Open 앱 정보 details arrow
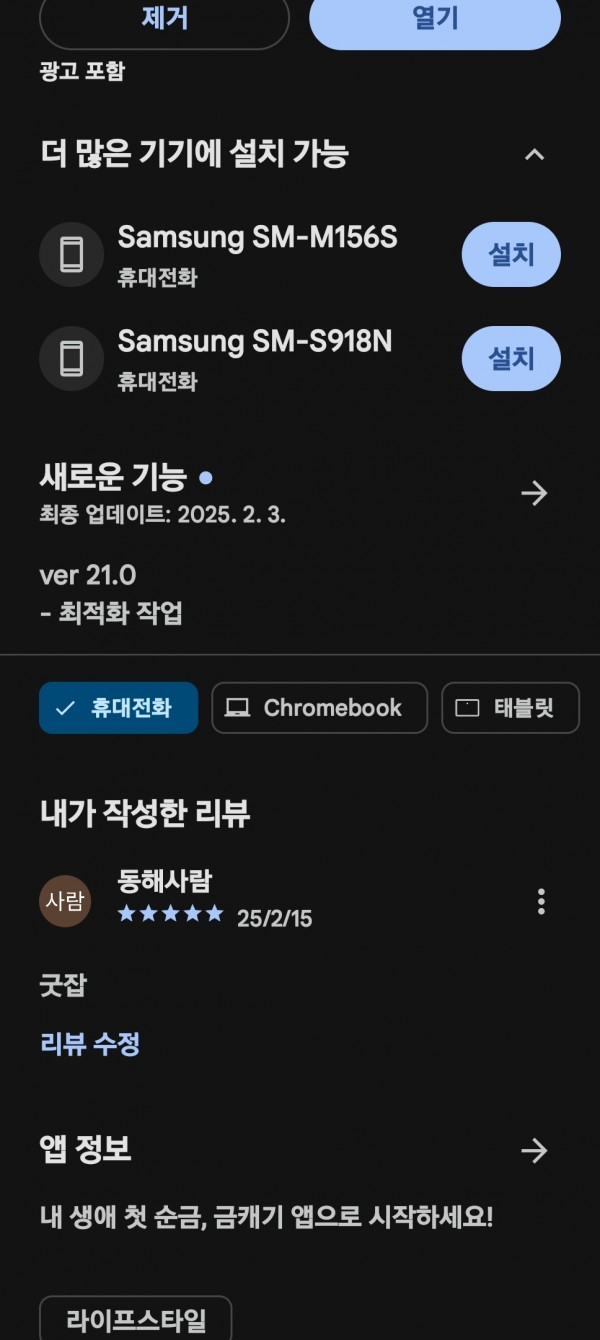Viewport: 600px width, 1340px height. pyautogui.click(x=535, y=1151)
